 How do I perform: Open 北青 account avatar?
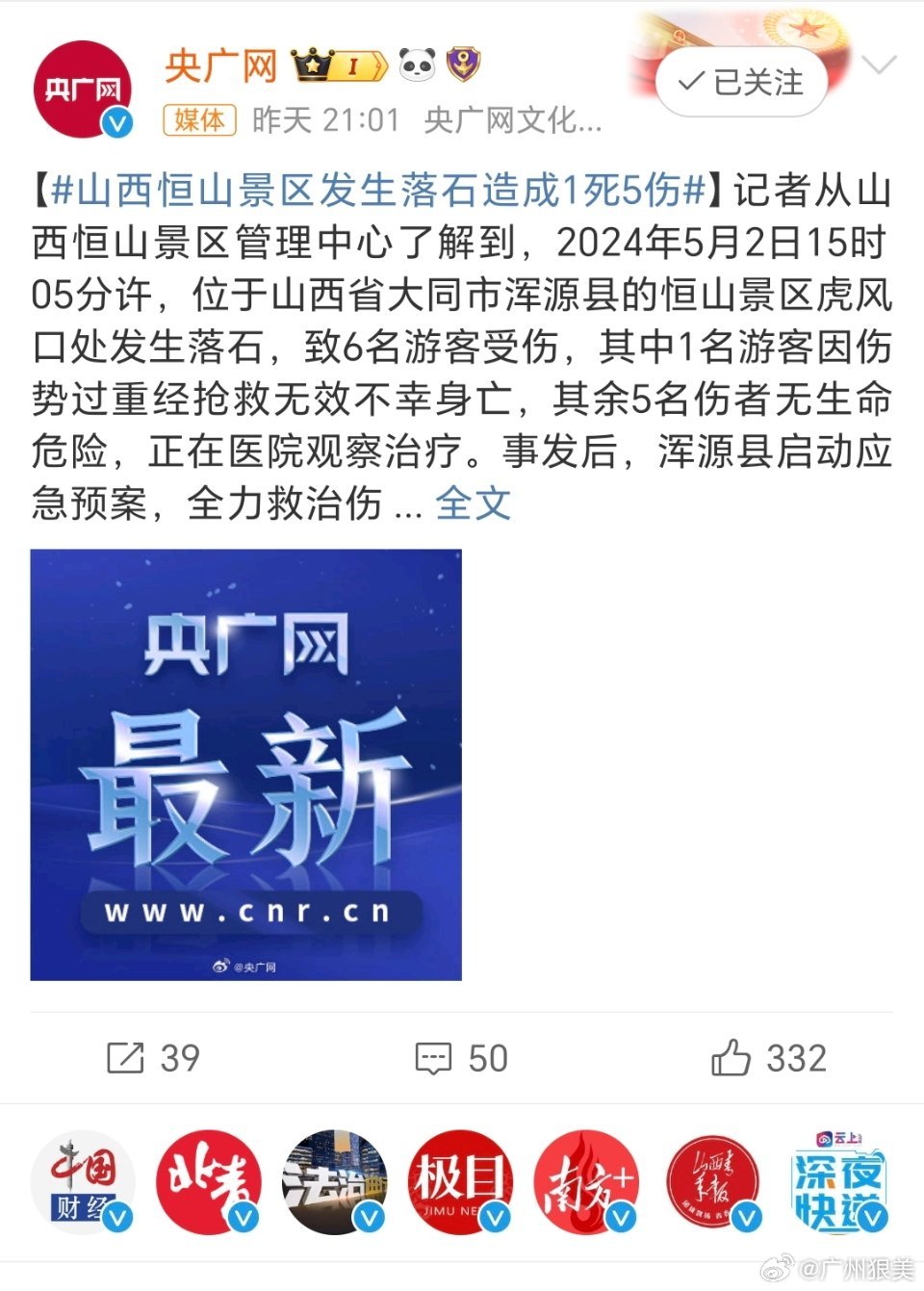[x=209, y=1183]
